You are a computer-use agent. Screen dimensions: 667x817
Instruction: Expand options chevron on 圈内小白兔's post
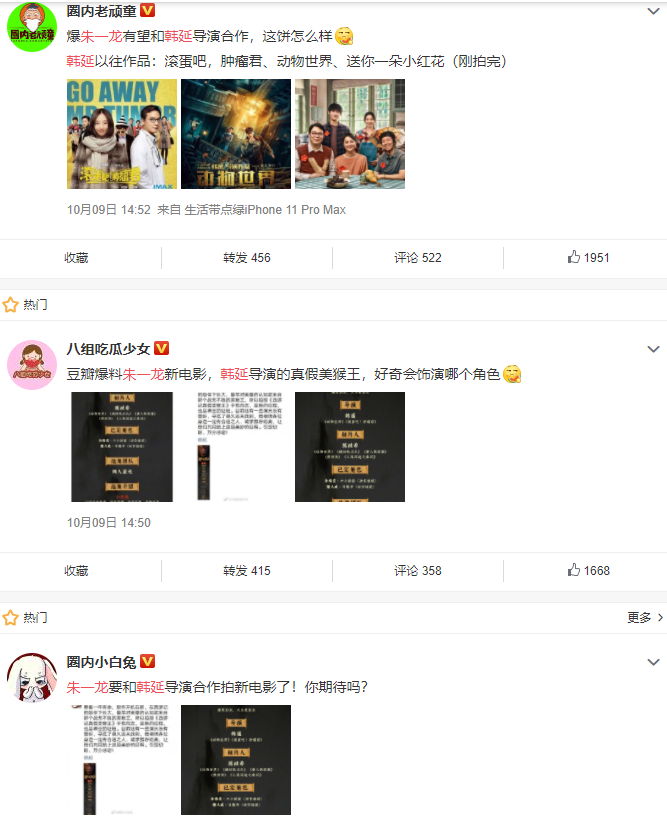[x=653, y=662]
